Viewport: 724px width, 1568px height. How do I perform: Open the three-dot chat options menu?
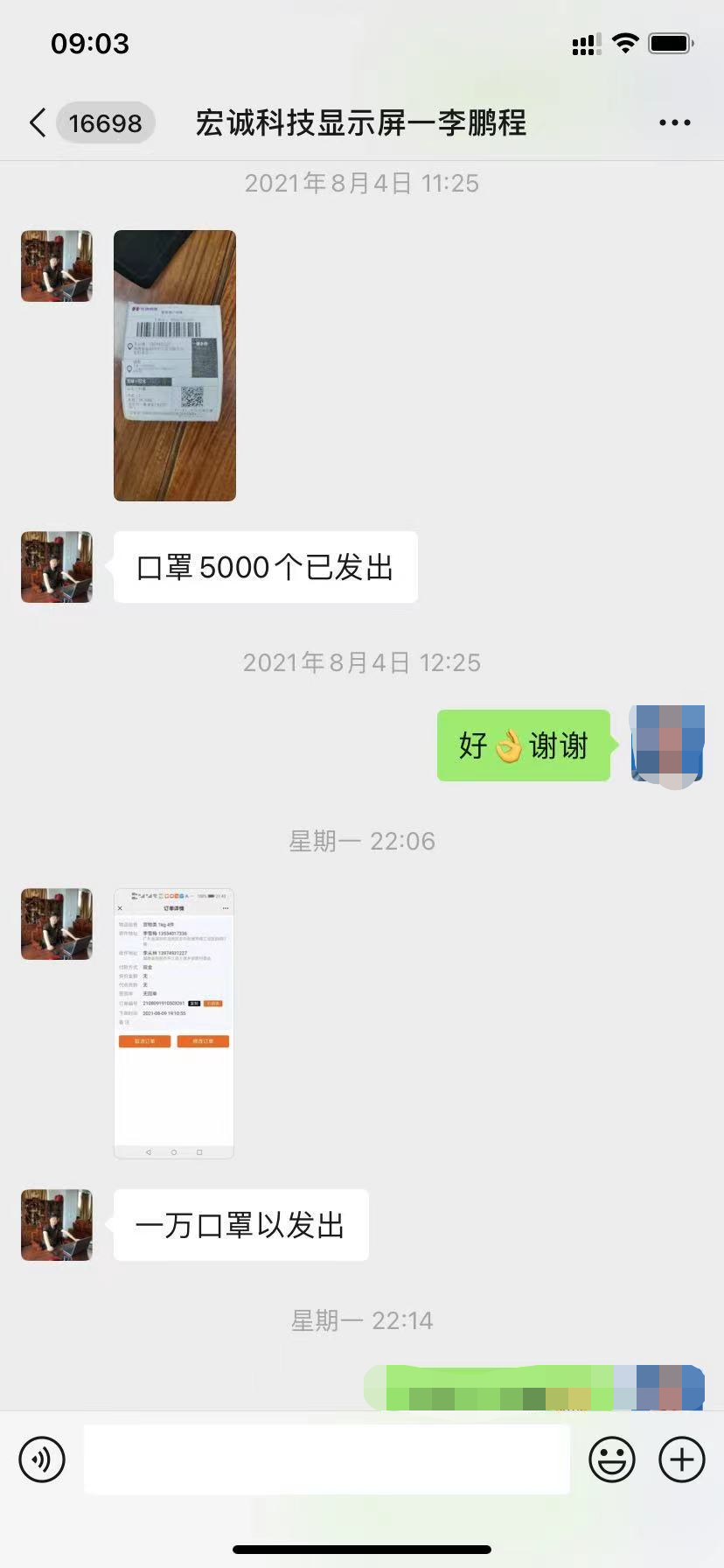point(675,123)
